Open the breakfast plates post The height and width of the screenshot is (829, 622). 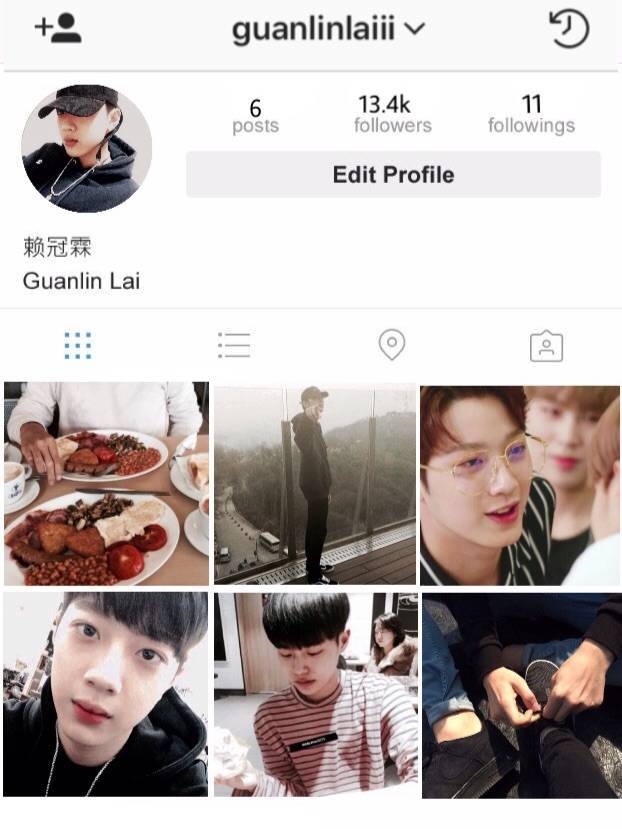[x=106, y=484]
